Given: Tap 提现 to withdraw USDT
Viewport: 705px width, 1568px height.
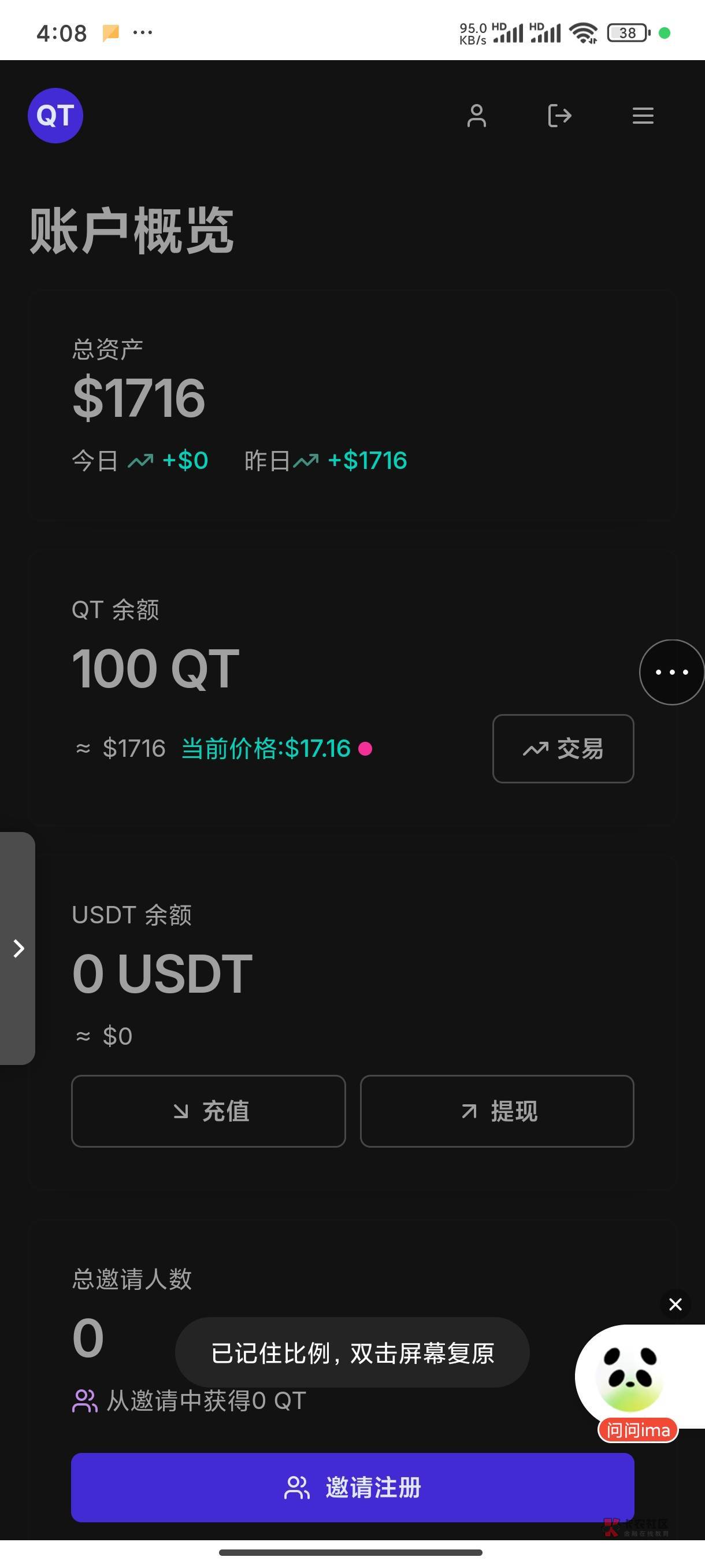Looking at the screenshot, I should [x=497, y=1111].
